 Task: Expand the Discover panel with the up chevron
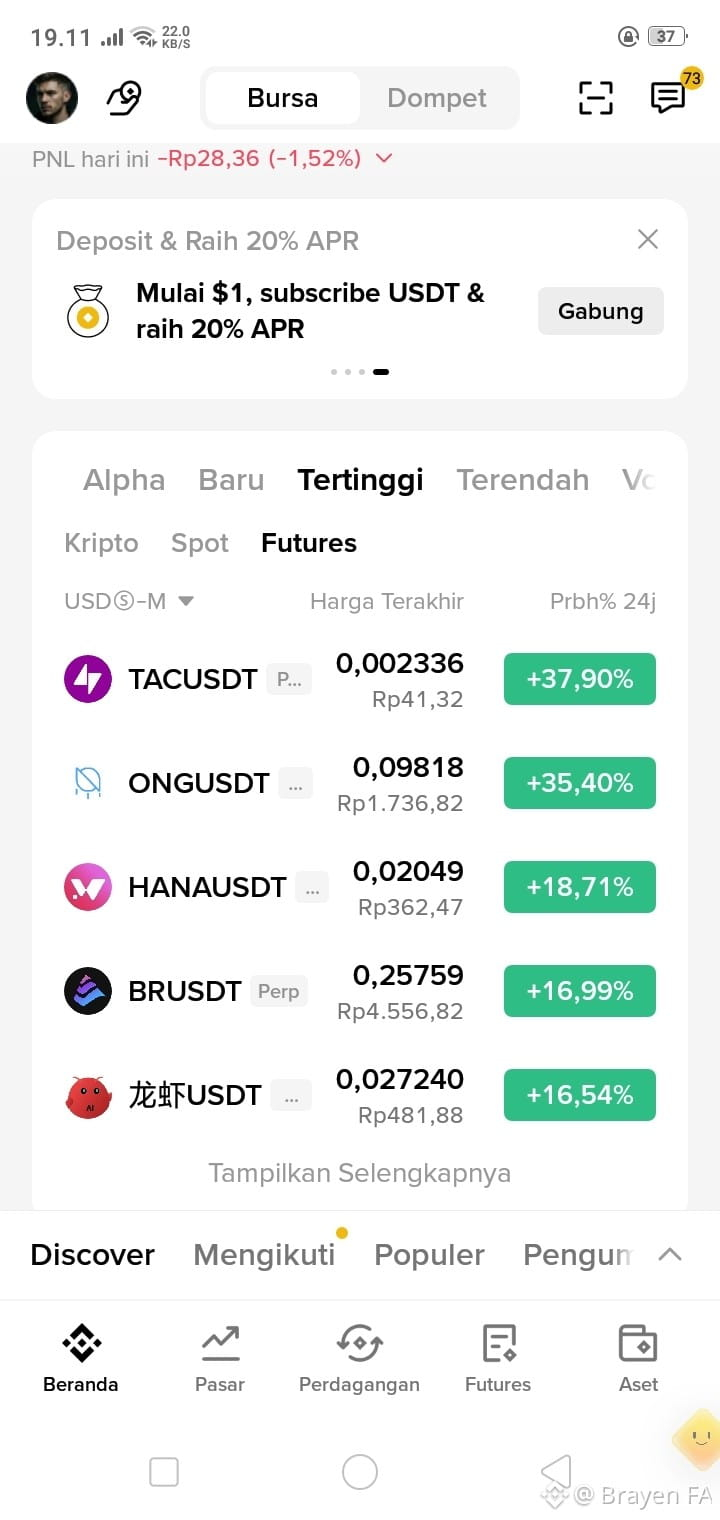[x=670, y=1254]
